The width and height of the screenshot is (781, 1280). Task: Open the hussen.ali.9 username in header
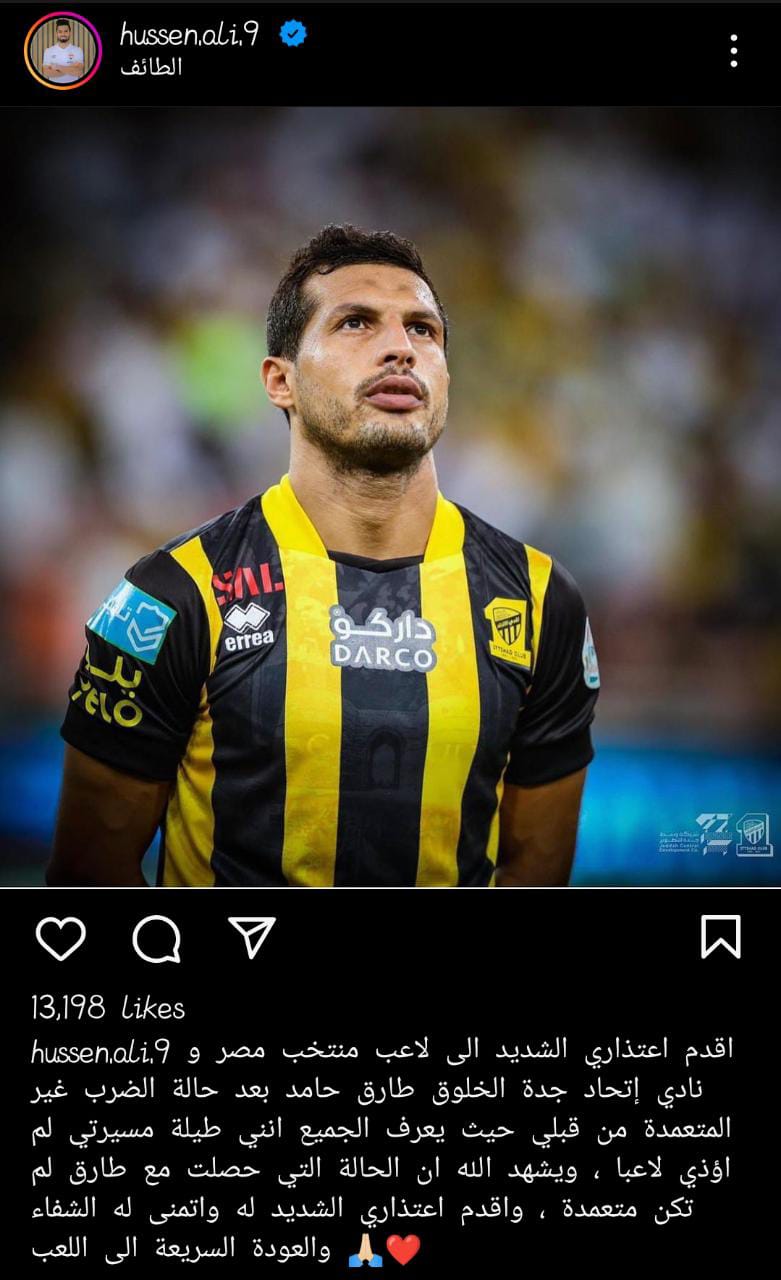[189, 35]
